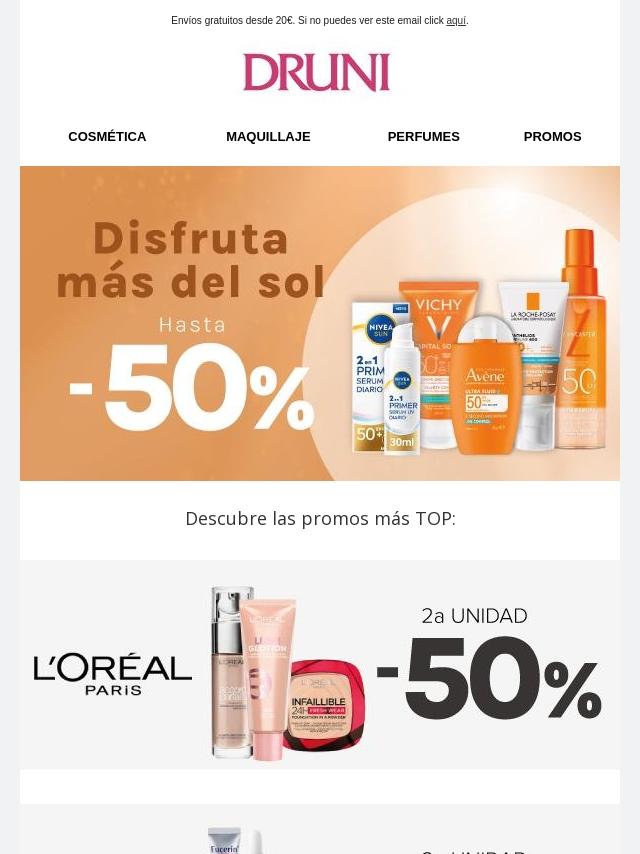Screen dimensions: 640x854
Task: Tap the 'aquí' link to view email online
Action: 456,21
